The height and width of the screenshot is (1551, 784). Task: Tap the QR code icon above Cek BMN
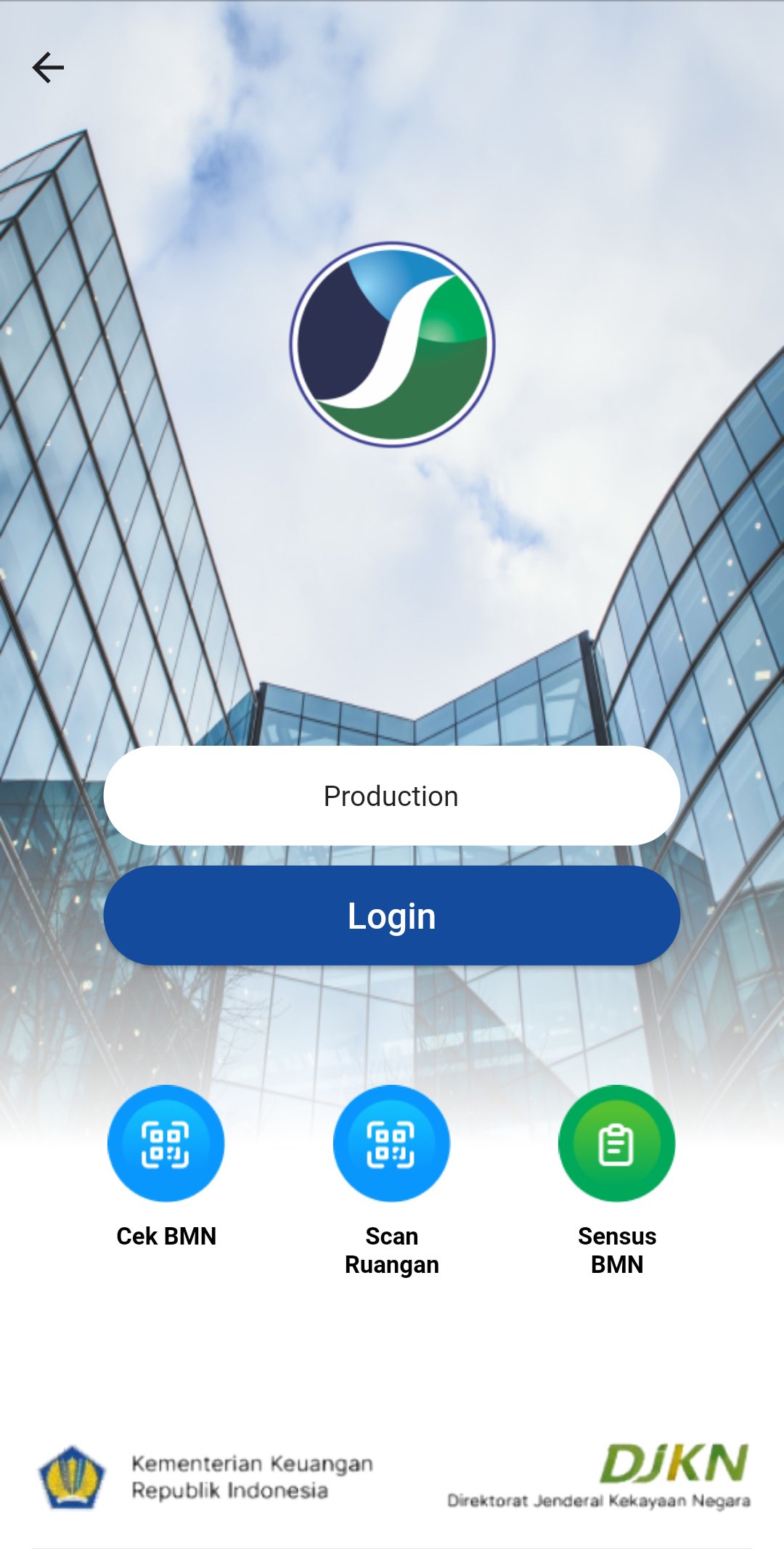(166, 1144)
